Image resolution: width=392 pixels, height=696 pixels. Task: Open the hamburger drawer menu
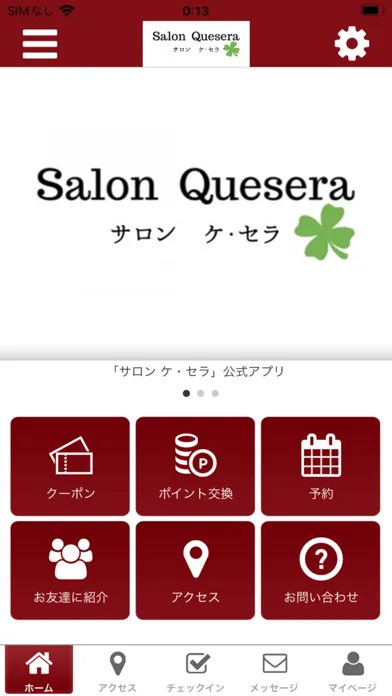[x=40, y=44]
